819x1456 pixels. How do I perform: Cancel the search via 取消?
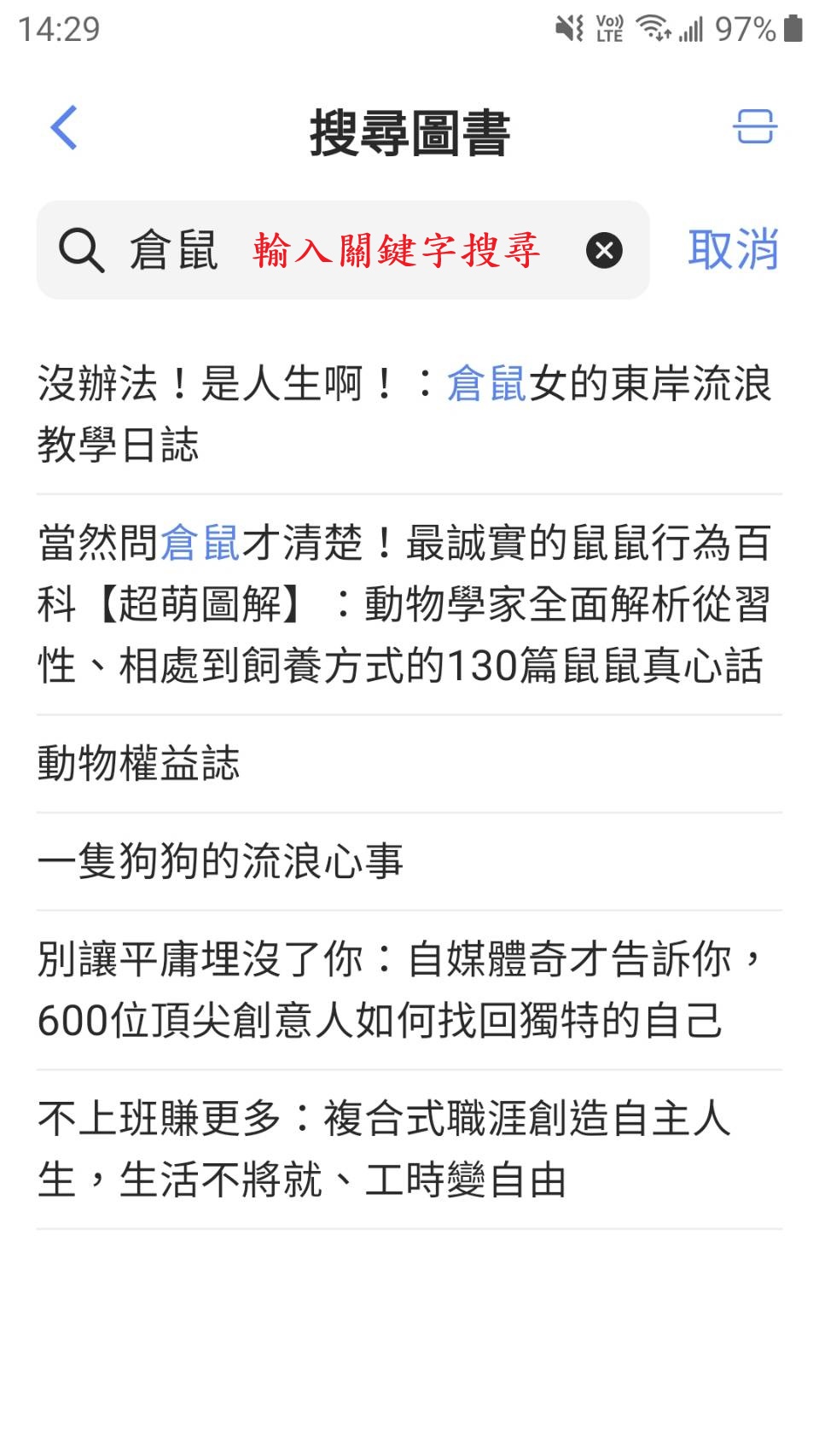(x=733, y=250)
